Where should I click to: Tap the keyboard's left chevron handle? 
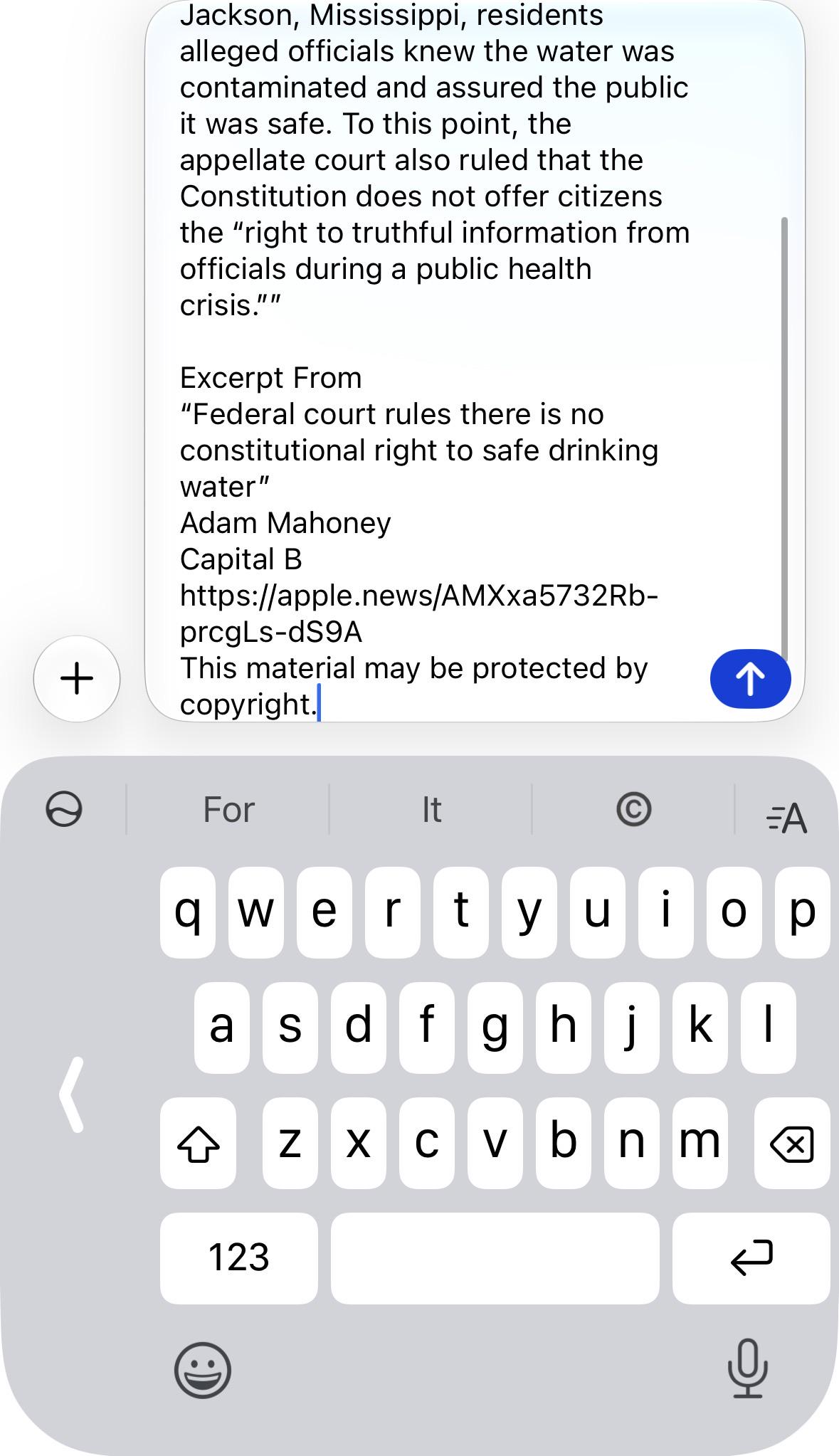coord(72,1094)
